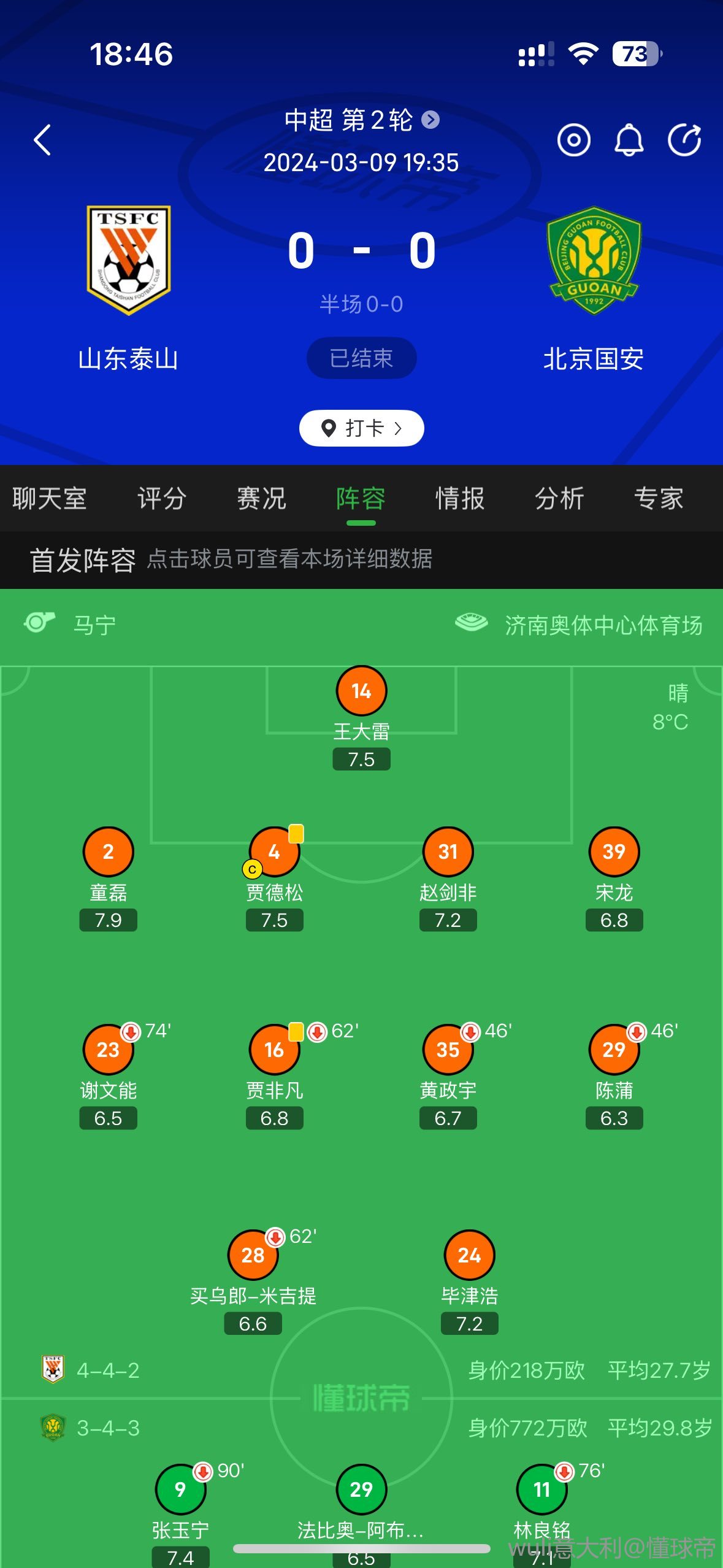Go back using the top-left arrow
The width and height of the screenshot is (723, 1568).
[42, 140]
